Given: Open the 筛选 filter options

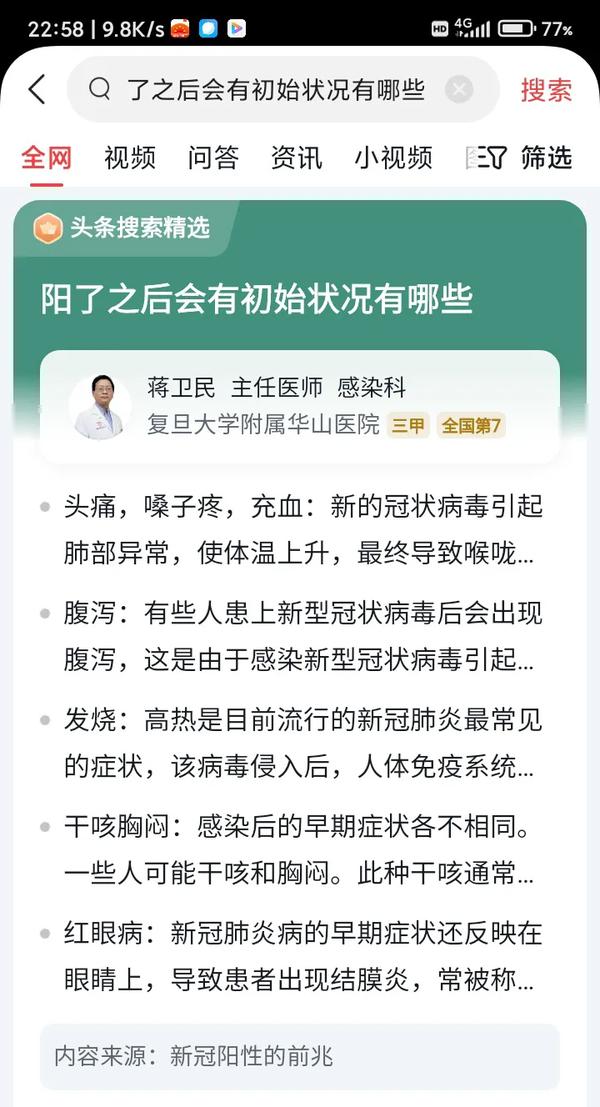Looking at the screenshot, I should point(532,157).
